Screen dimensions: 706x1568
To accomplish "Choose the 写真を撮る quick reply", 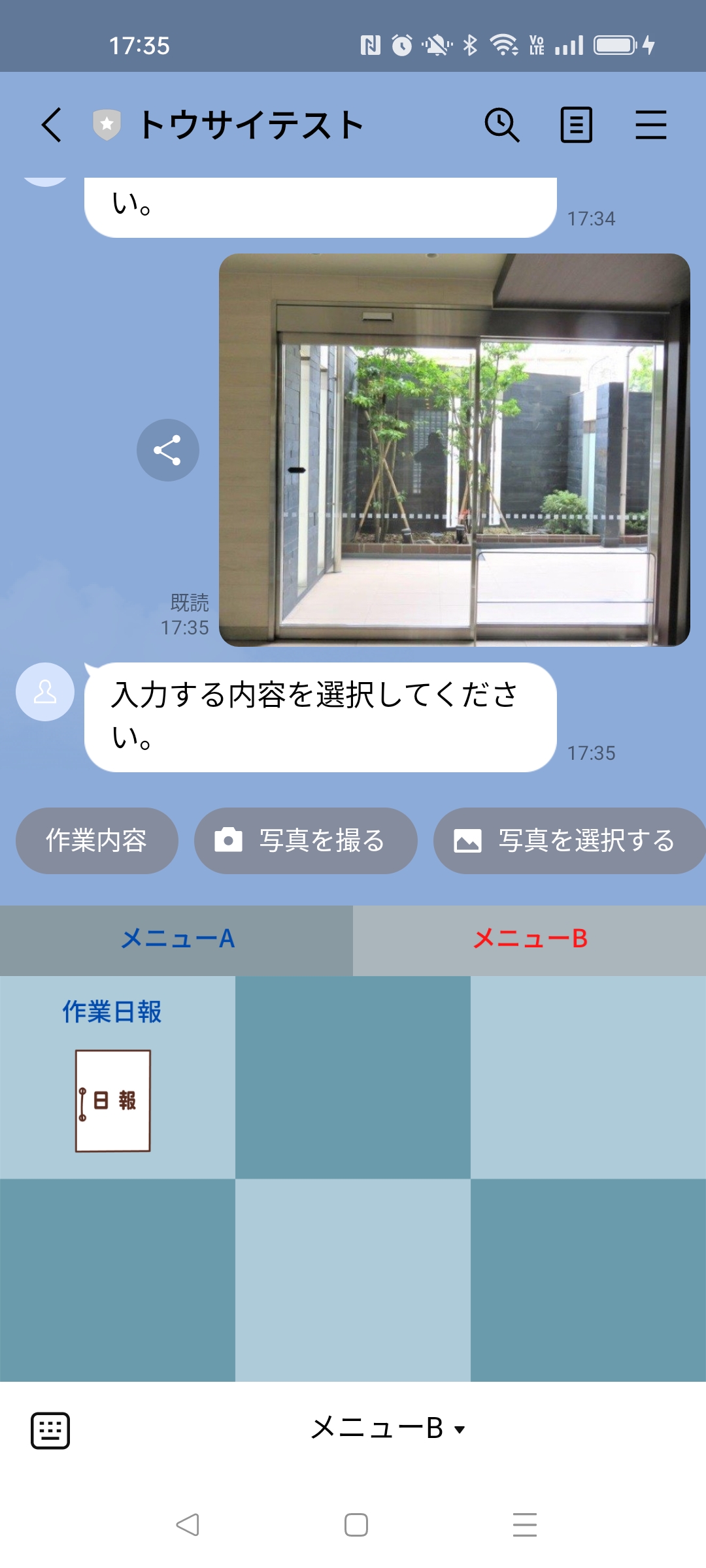I will tap(305, 841).
